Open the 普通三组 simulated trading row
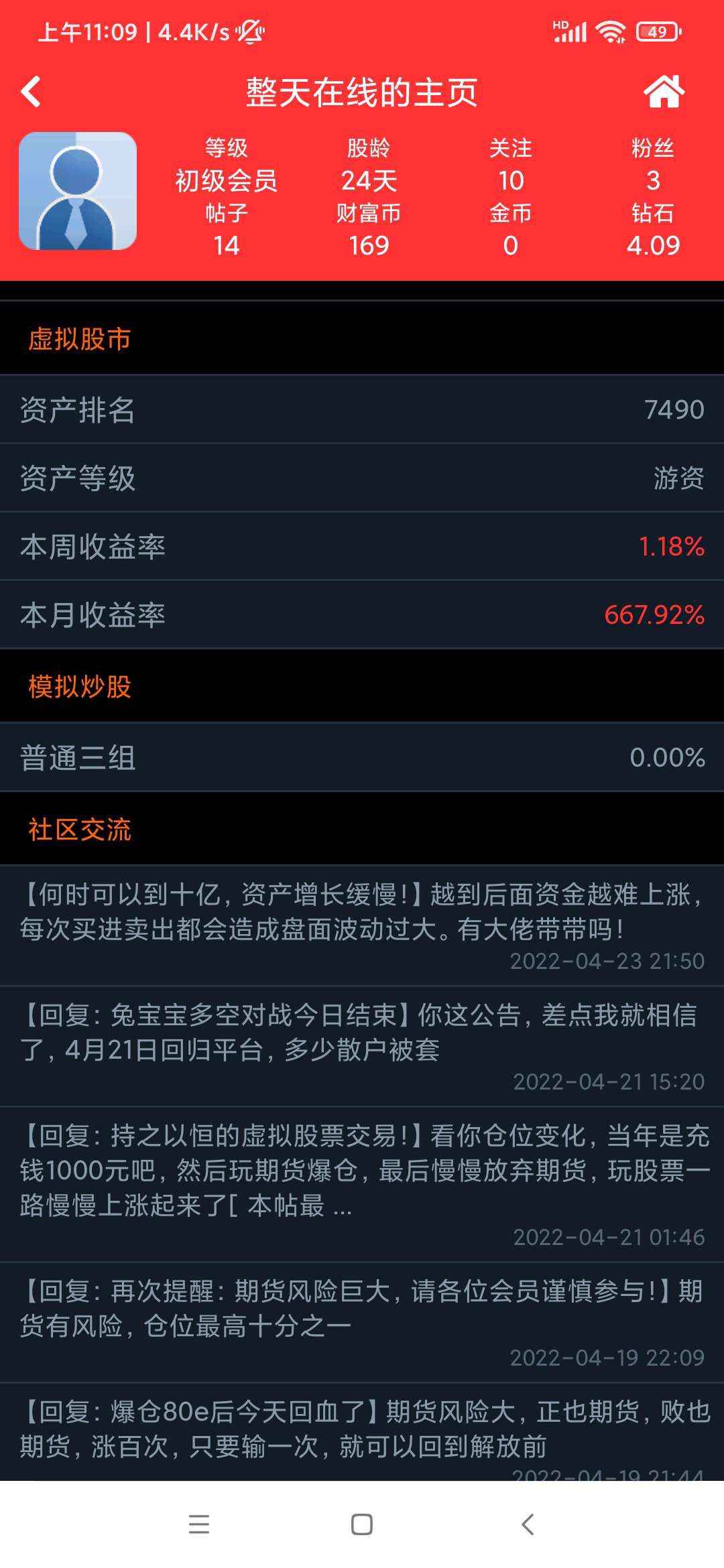724x1568 pixels. click(x=362, y=757)
